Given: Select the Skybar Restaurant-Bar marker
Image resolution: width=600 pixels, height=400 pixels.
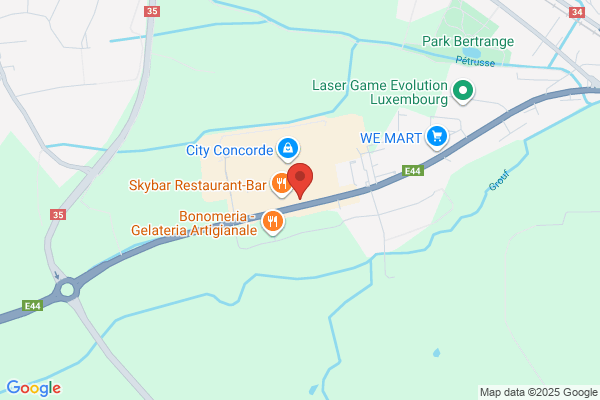Looking at the screenshot, I should click(281, 184).
